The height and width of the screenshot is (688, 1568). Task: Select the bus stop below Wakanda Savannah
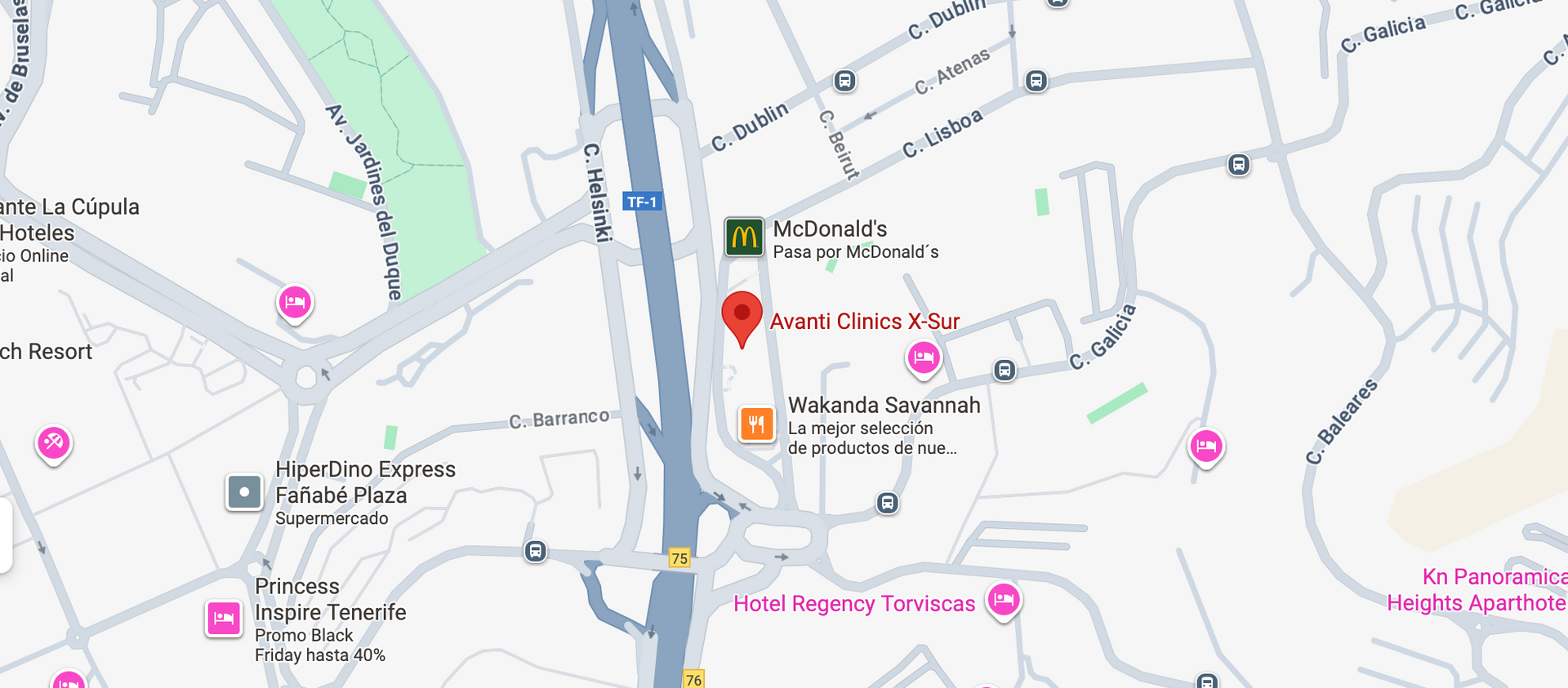coord(888,503)
